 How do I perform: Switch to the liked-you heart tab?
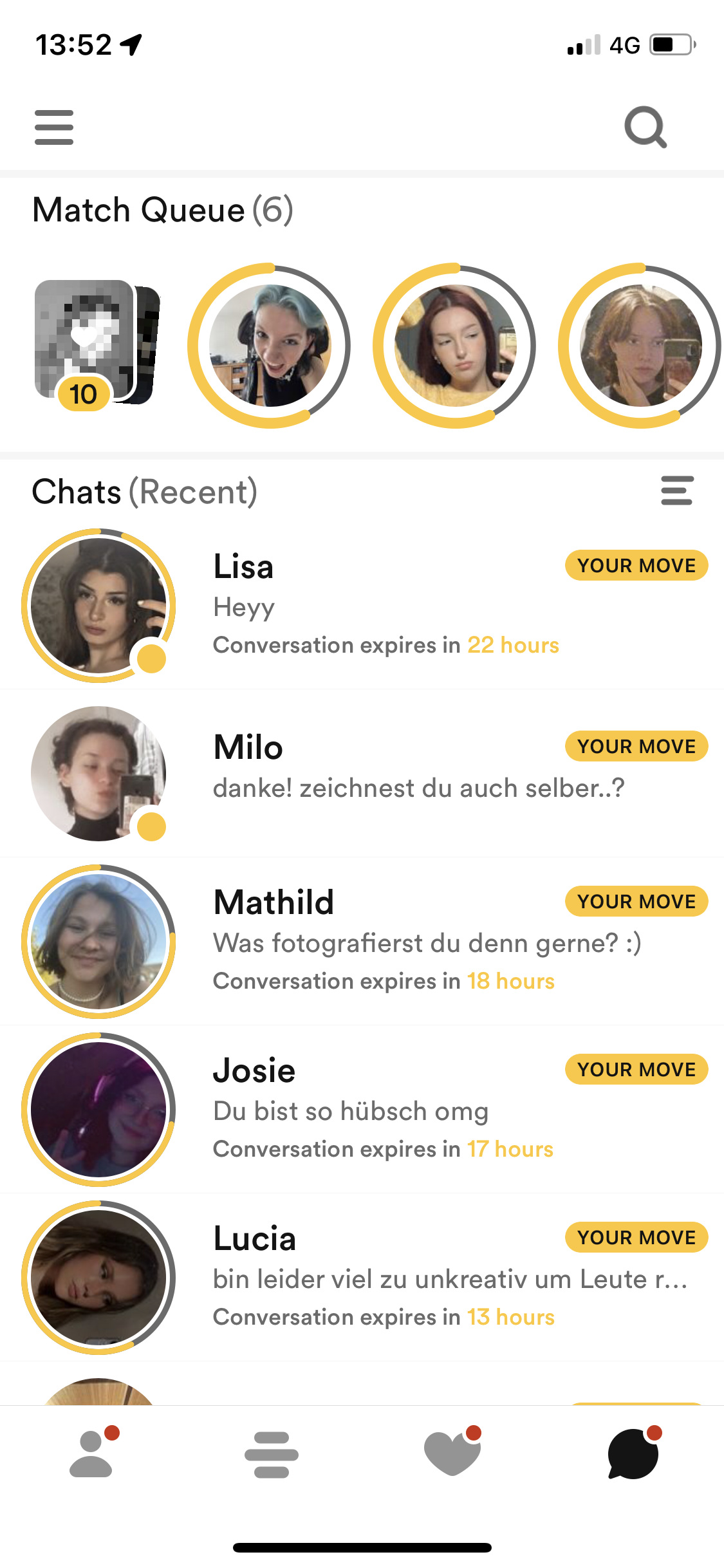point(453,1453)
